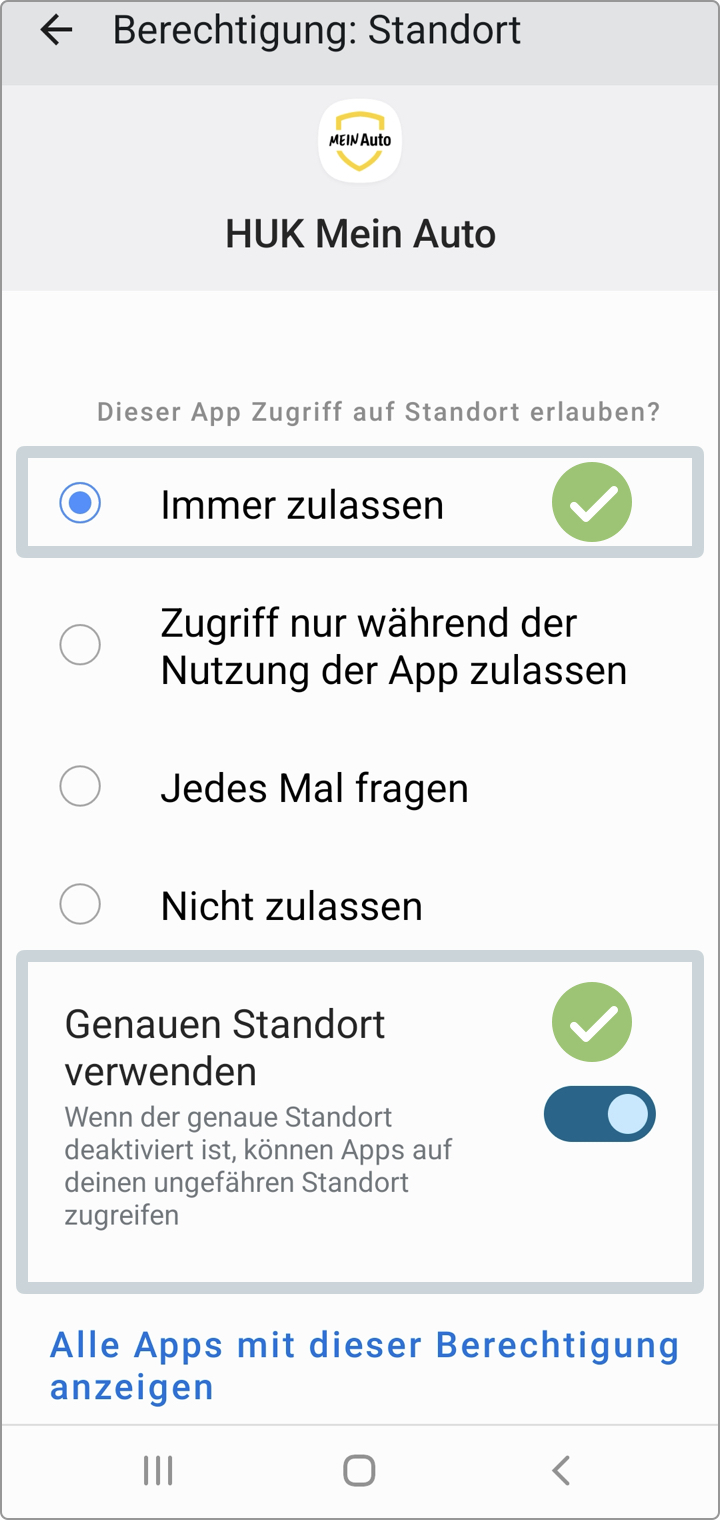Select the Immer zulassen option

[x=360, y=503]
